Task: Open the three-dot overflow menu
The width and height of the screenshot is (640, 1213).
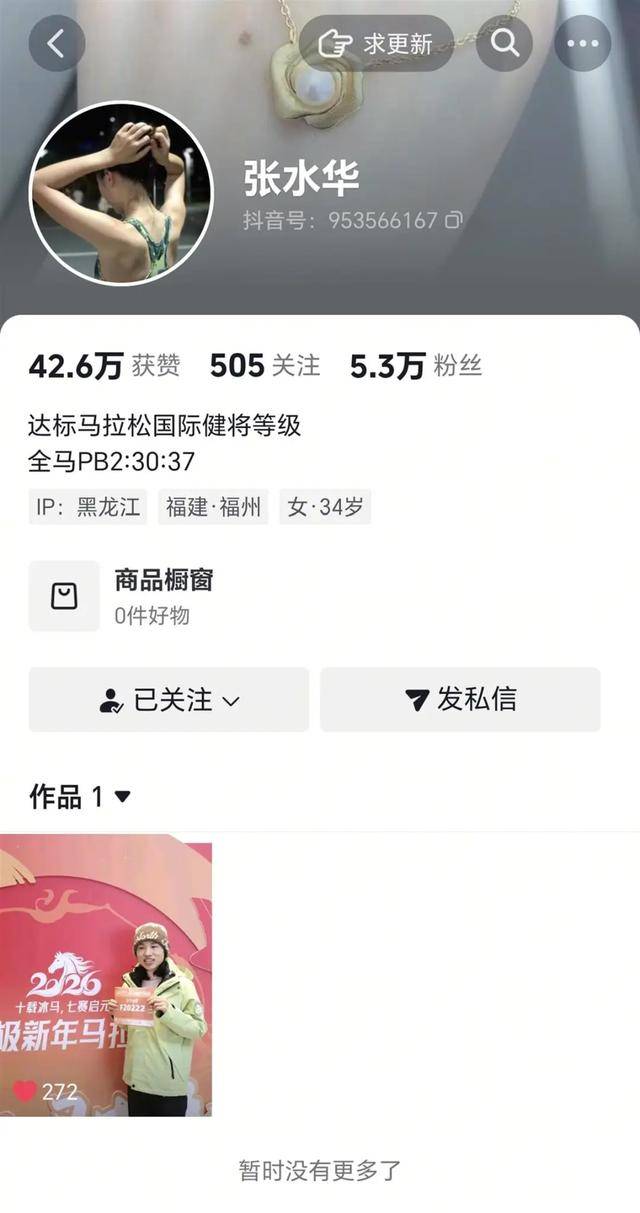Action: [582, 43]
